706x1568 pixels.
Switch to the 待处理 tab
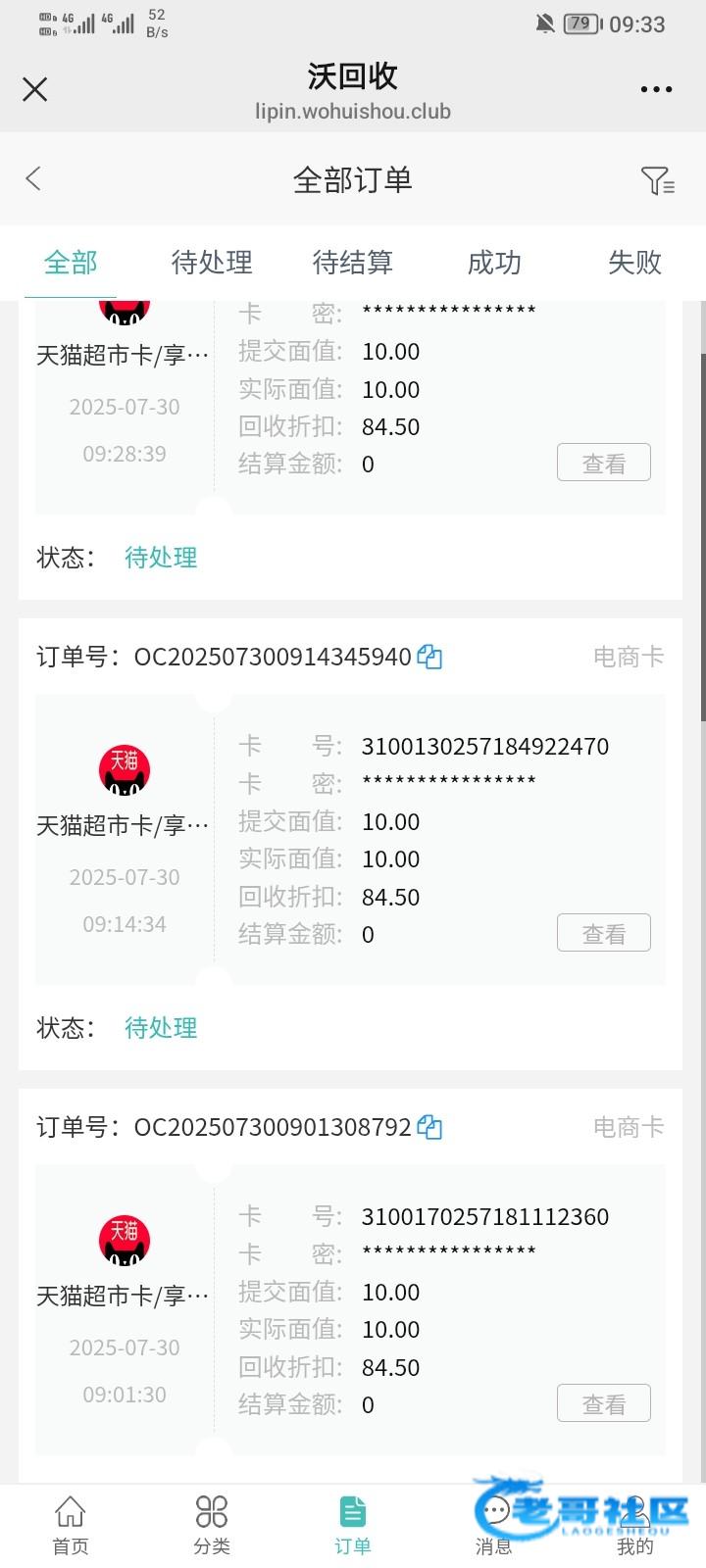pos(212,263)
